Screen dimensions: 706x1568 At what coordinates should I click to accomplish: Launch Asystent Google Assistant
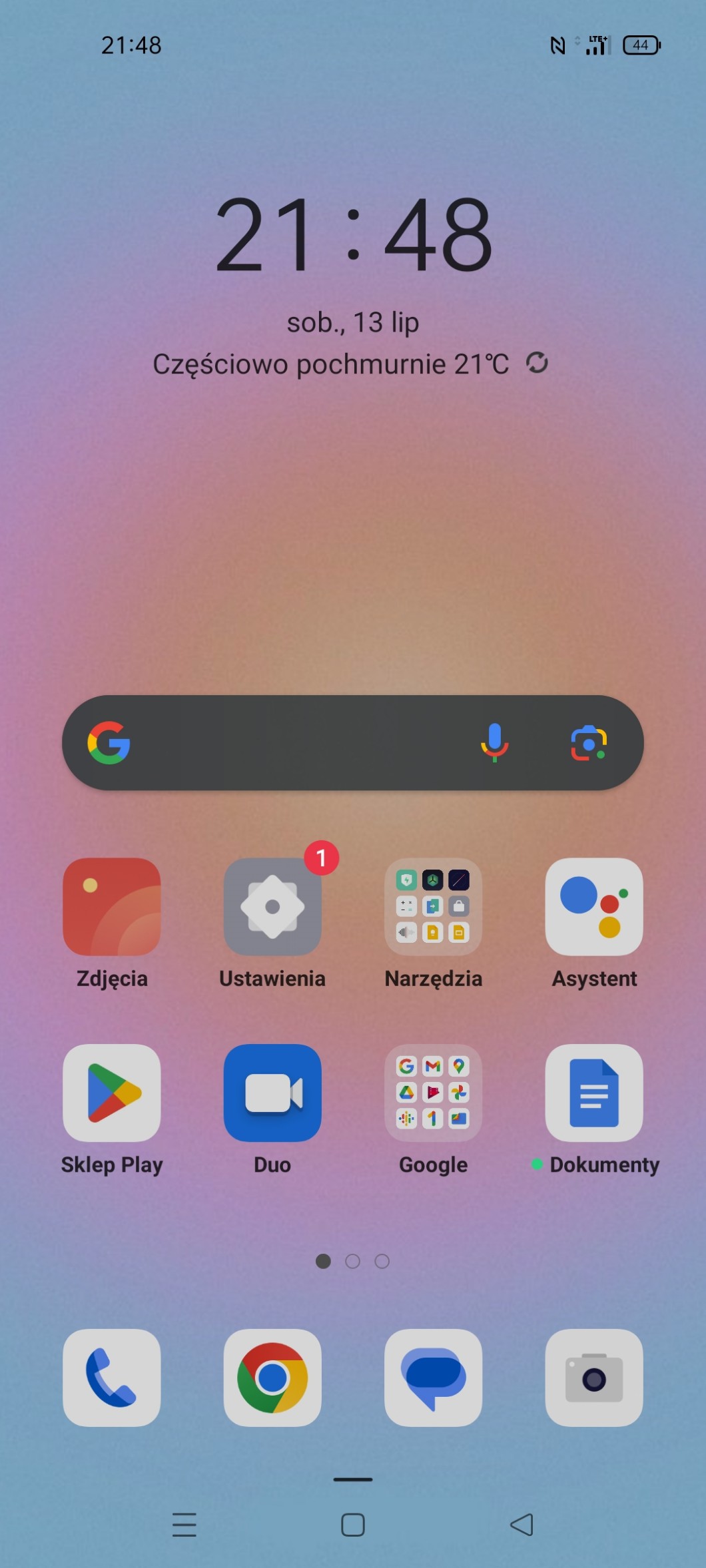click(593, 906)
